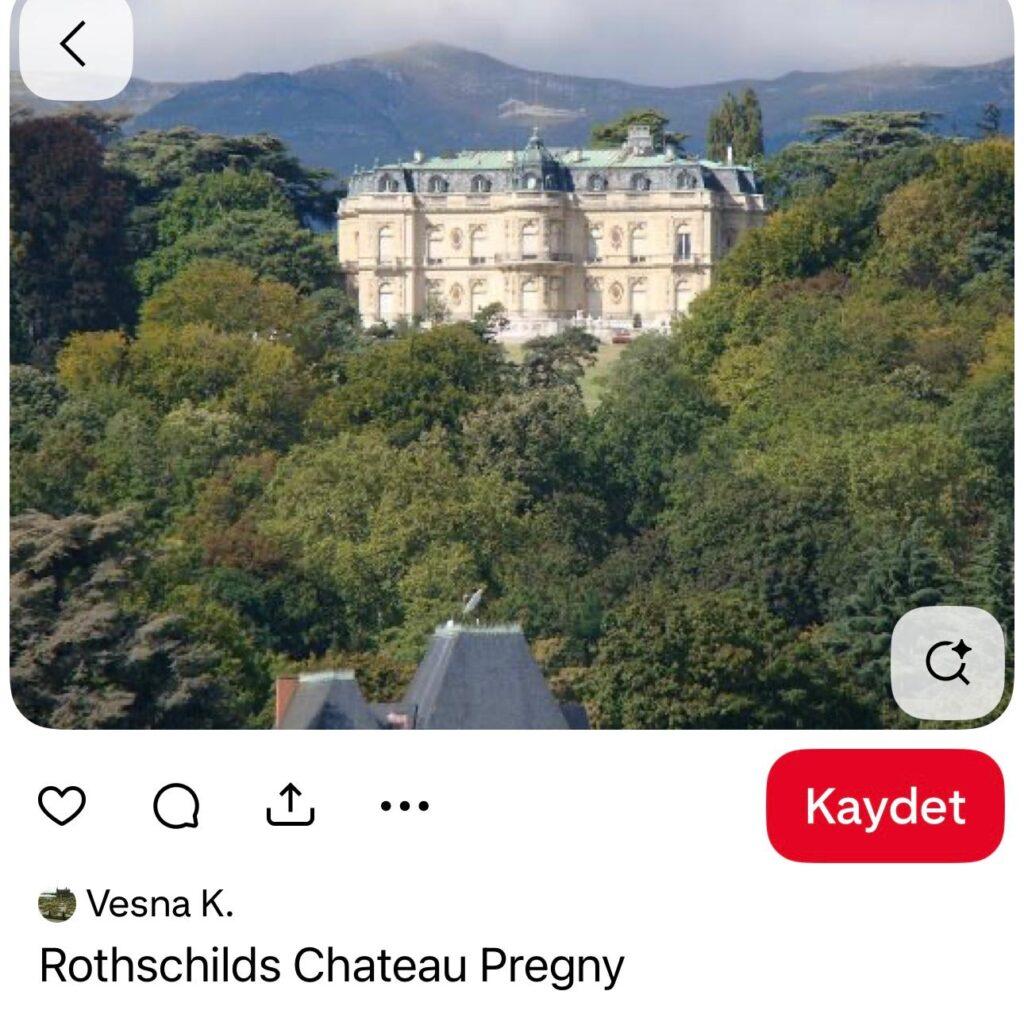This screenshot has width=1024, height=1014.
Task: Open the comments for this pin
Action: tap(177, 806)
